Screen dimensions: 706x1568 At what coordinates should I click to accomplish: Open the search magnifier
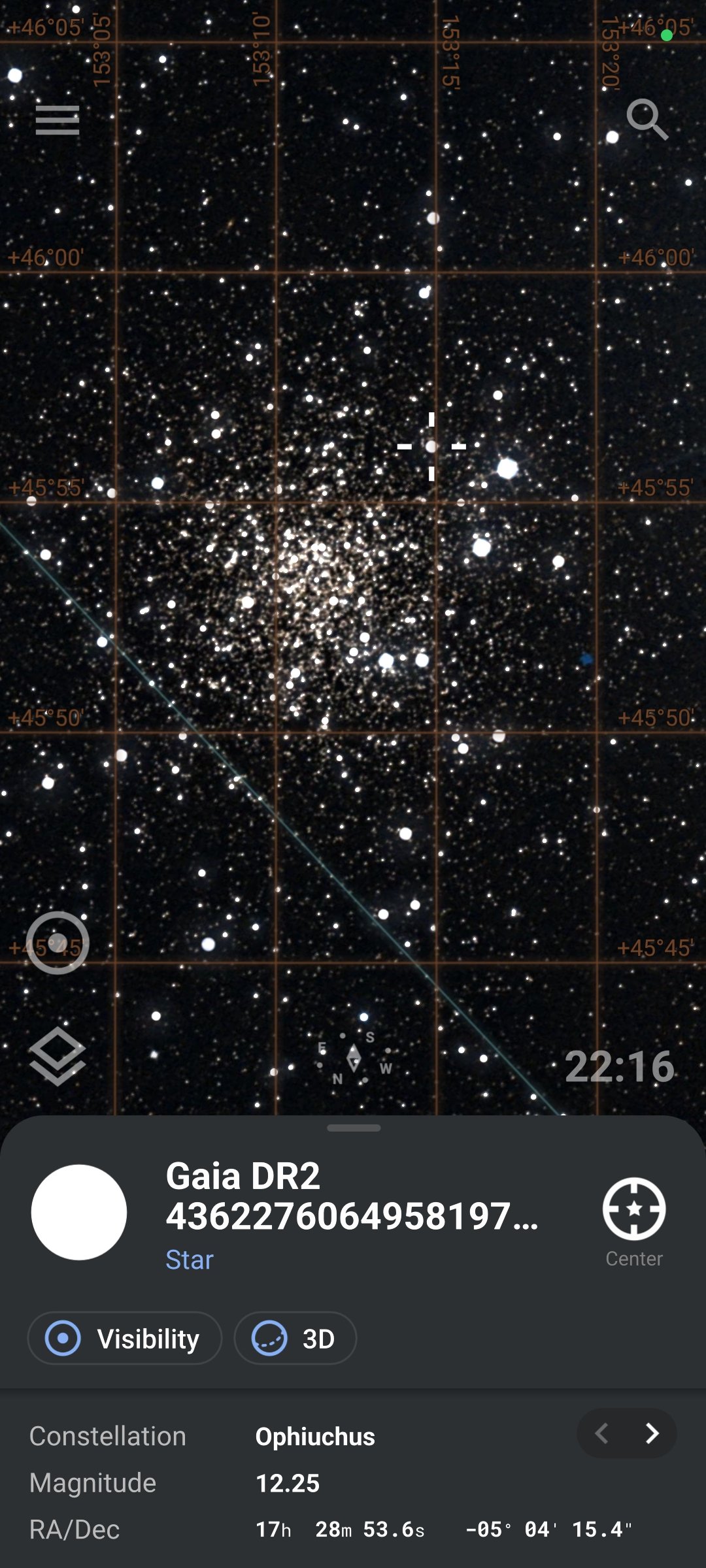(x=647, y=120)
